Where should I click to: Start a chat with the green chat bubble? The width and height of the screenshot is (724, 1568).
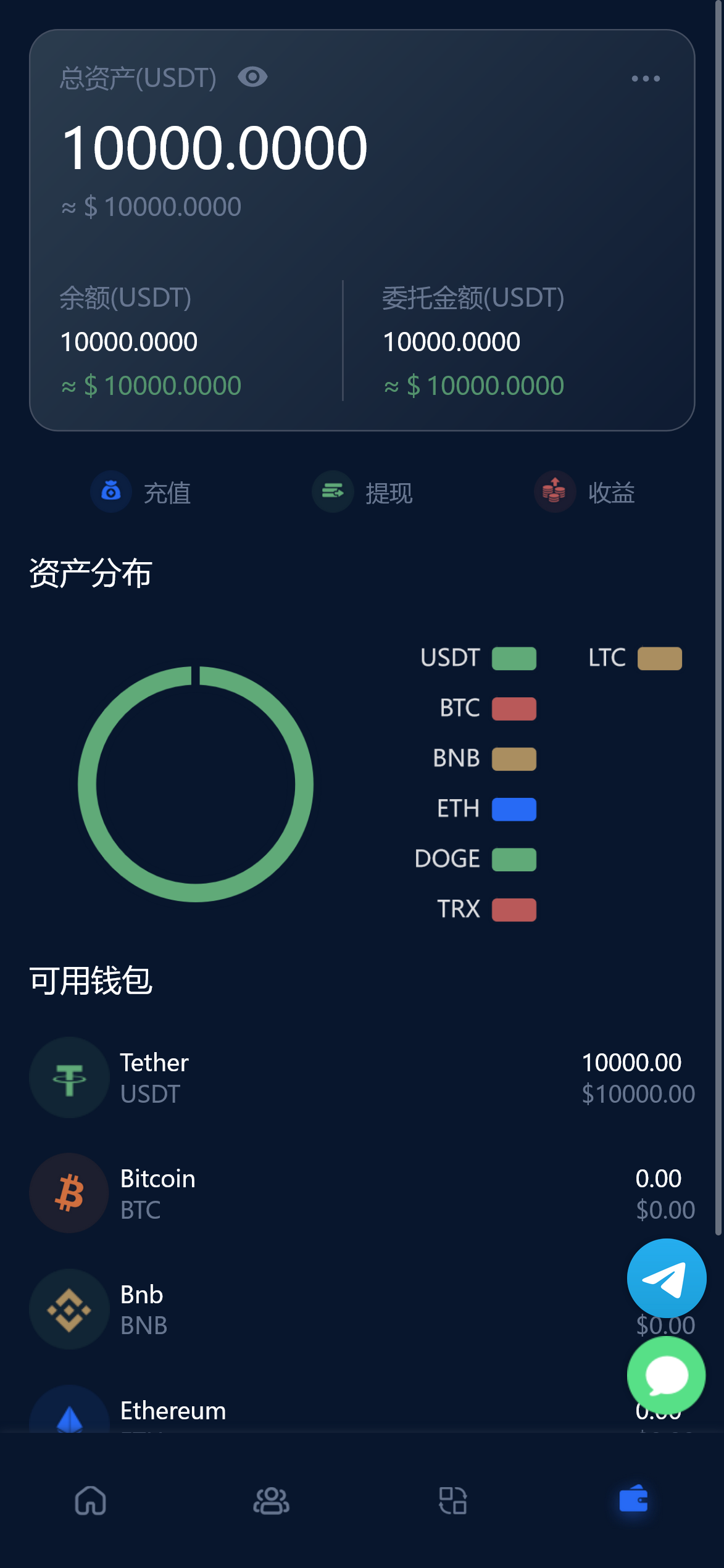pos(667,1375)
